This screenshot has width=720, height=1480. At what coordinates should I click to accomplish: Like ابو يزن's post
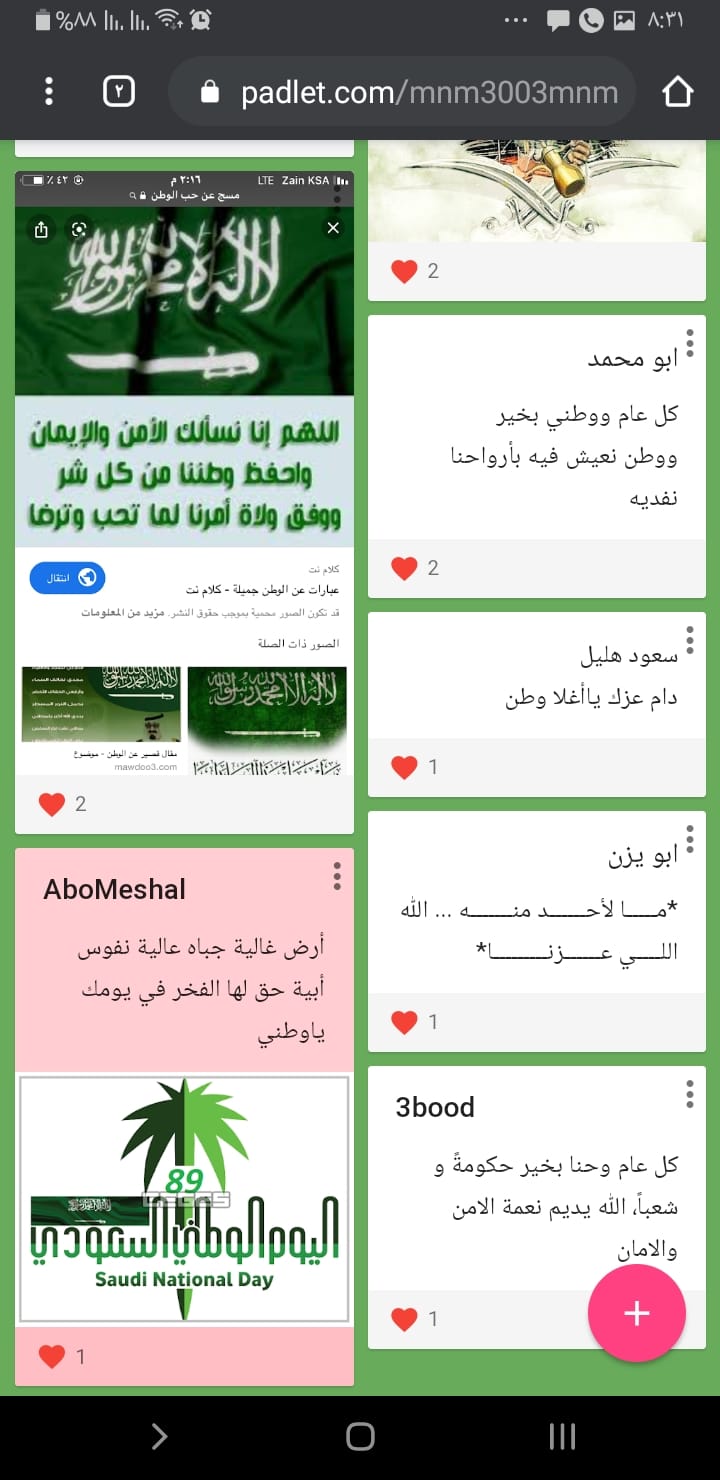[404, 1022]
